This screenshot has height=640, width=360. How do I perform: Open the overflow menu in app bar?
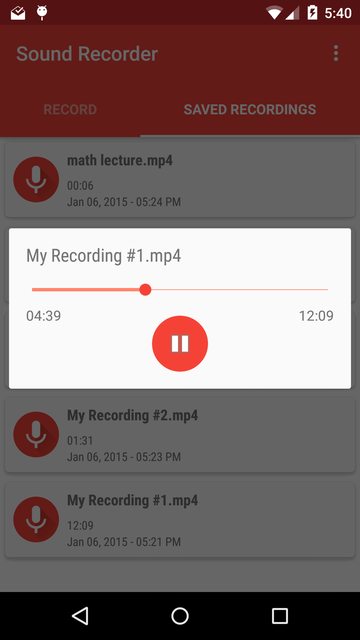point(336,53)
